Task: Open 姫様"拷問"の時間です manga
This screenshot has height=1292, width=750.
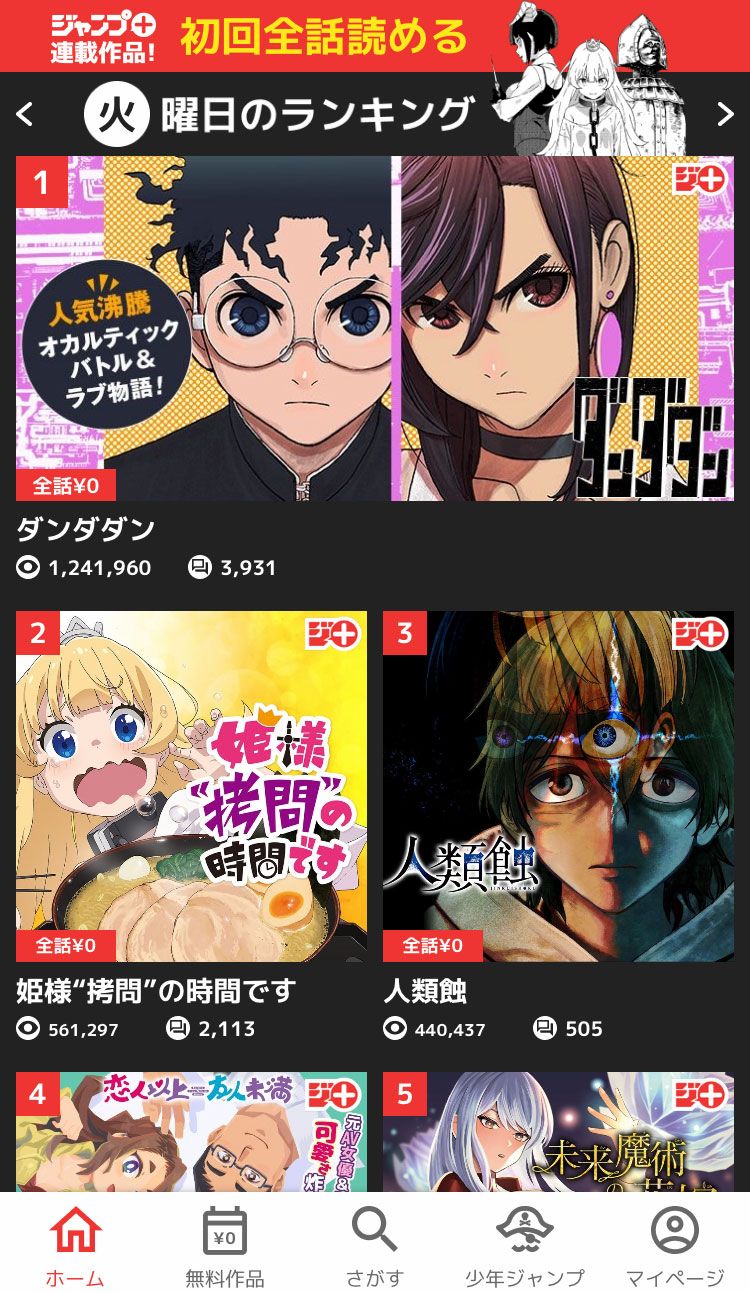Action: pos(191,786)
